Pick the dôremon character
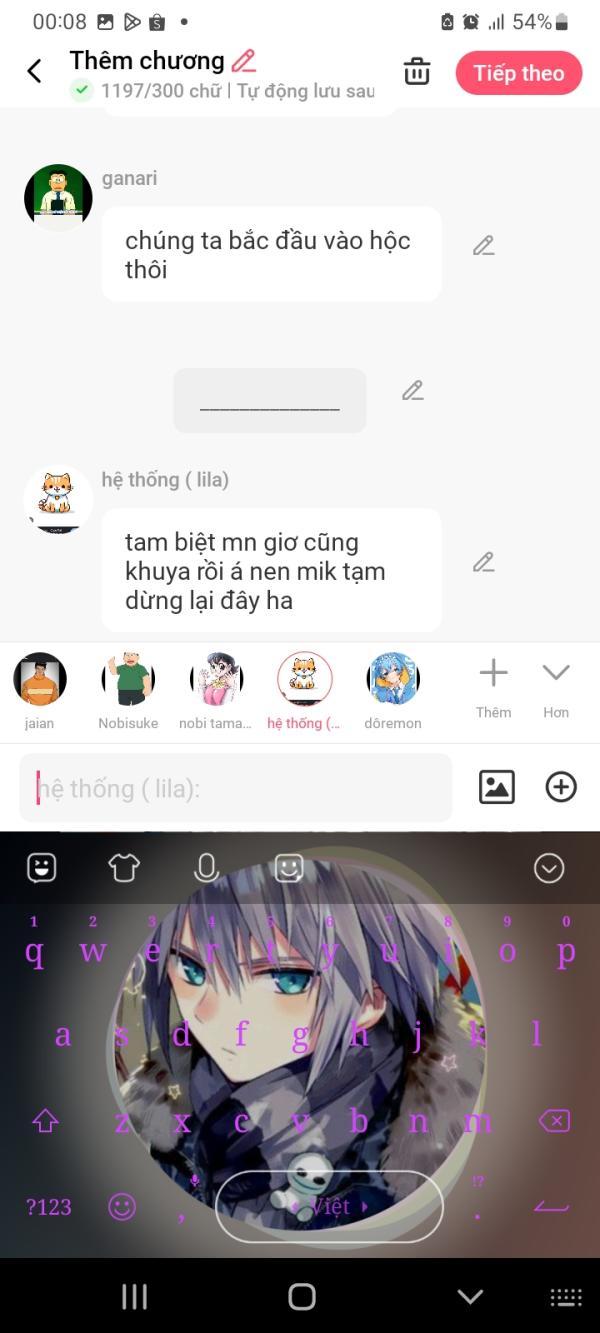Viewport: 600px width, 1333px height. [393, 691]
